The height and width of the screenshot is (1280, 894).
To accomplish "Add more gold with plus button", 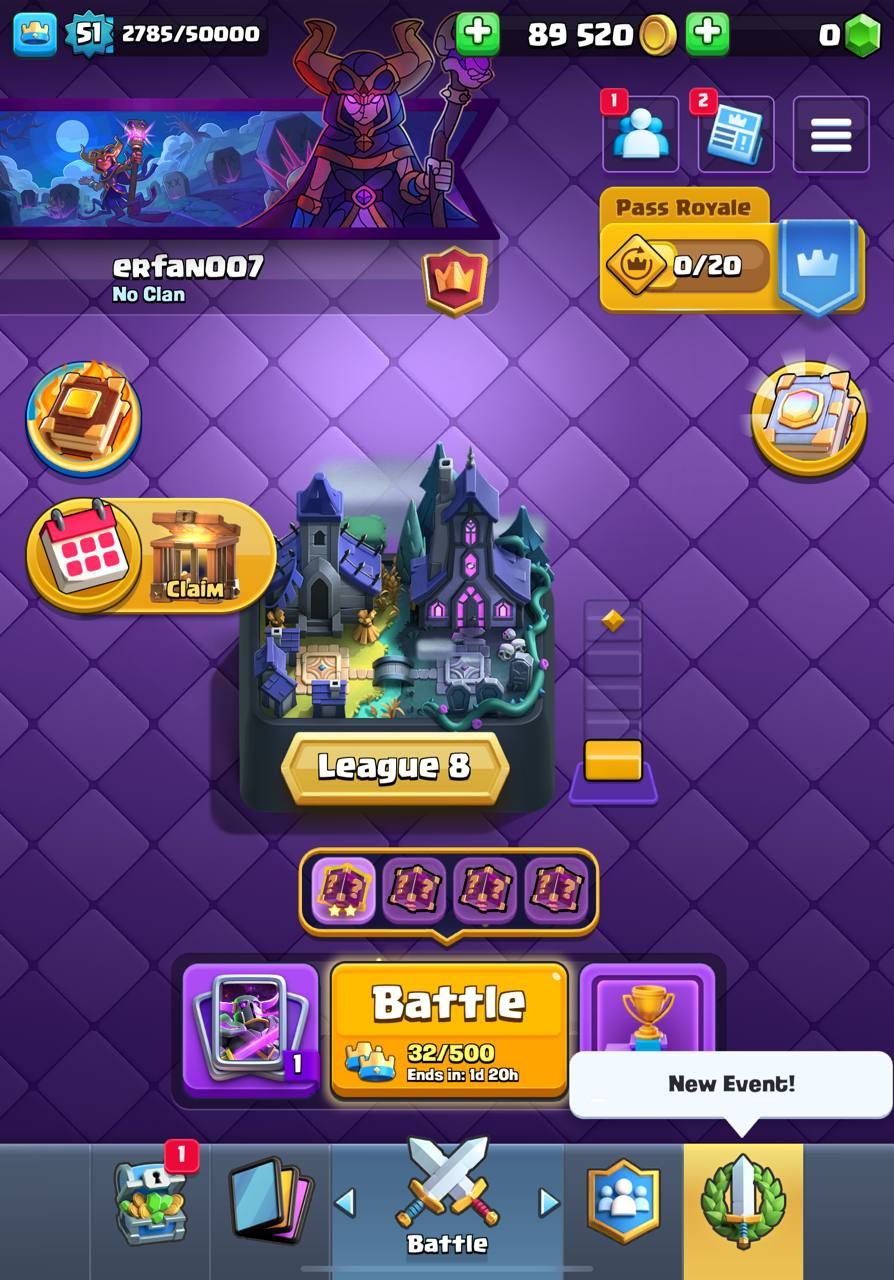I will point(707,34).
